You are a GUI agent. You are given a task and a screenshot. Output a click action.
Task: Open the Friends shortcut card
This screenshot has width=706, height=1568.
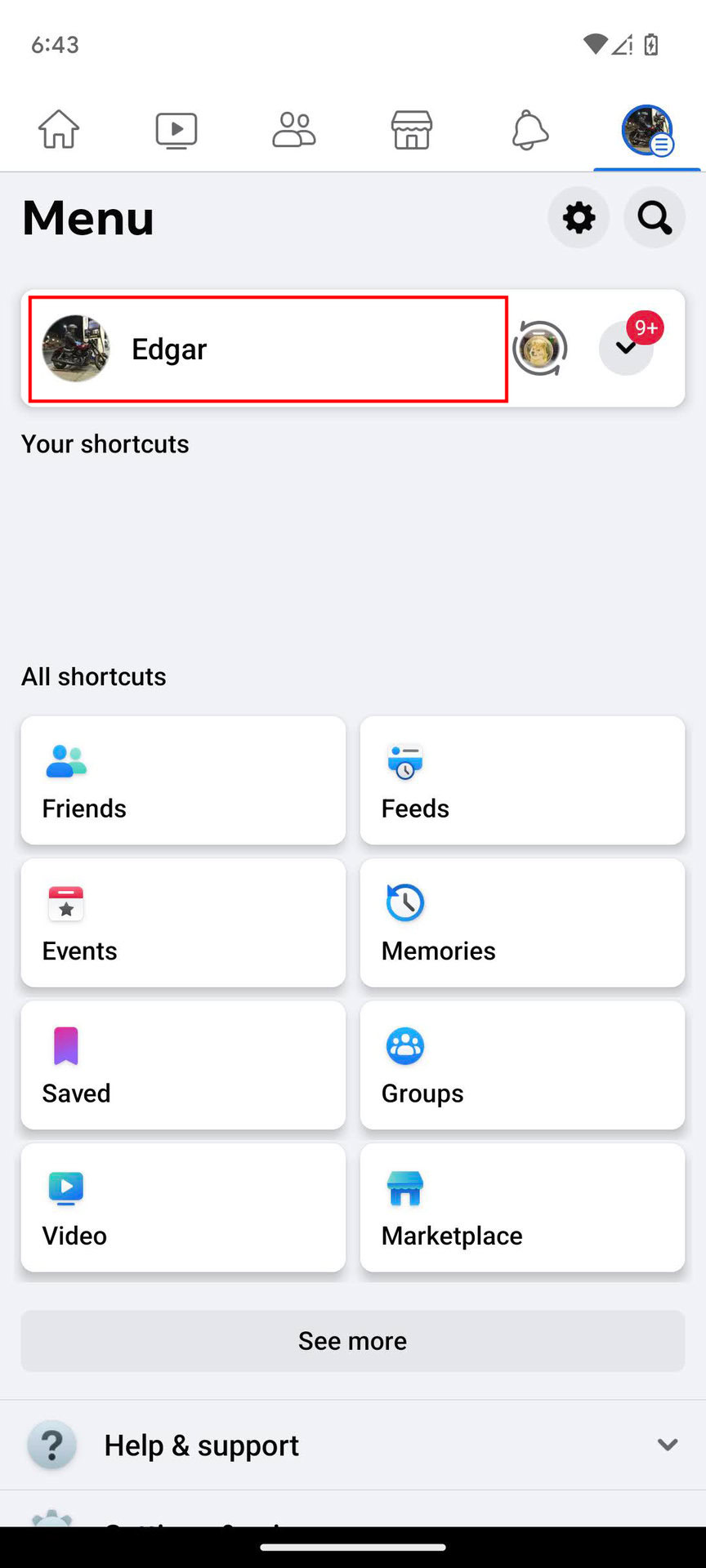(x=183, y=781)
